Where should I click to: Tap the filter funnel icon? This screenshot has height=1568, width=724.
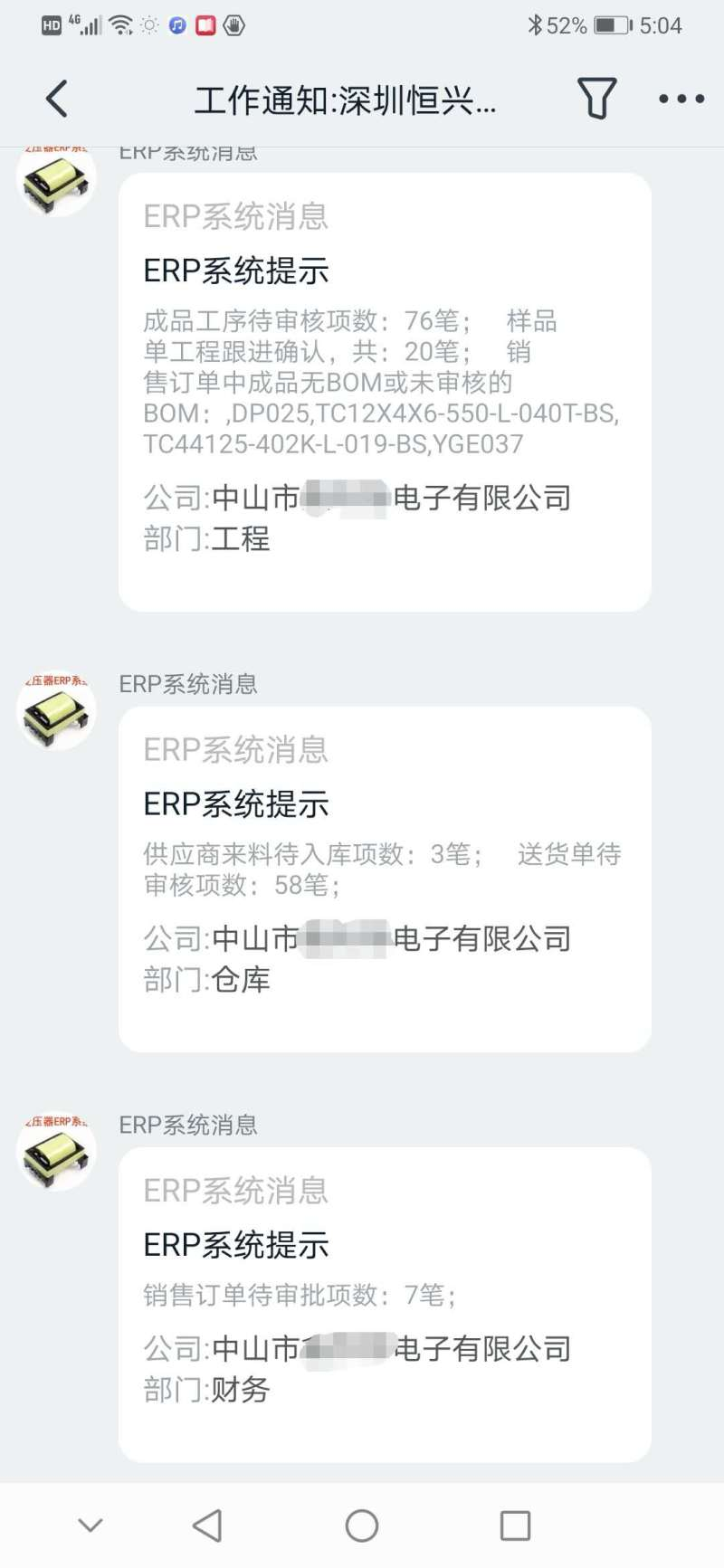[596, 100]
